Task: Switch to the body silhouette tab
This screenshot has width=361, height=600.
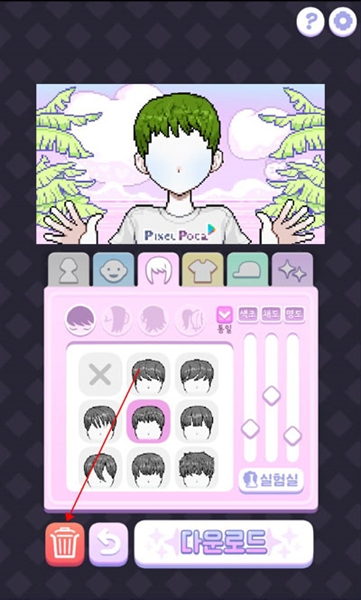Action: point(69,269)
